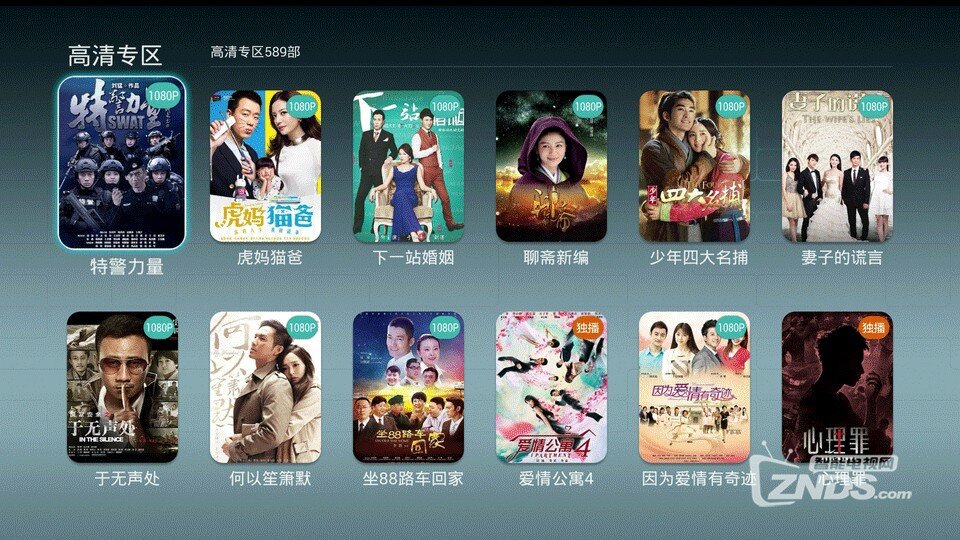The image size is (960, 540).
Task: Choose the 心理罪 poster
Action: click(x=837, y=387)
